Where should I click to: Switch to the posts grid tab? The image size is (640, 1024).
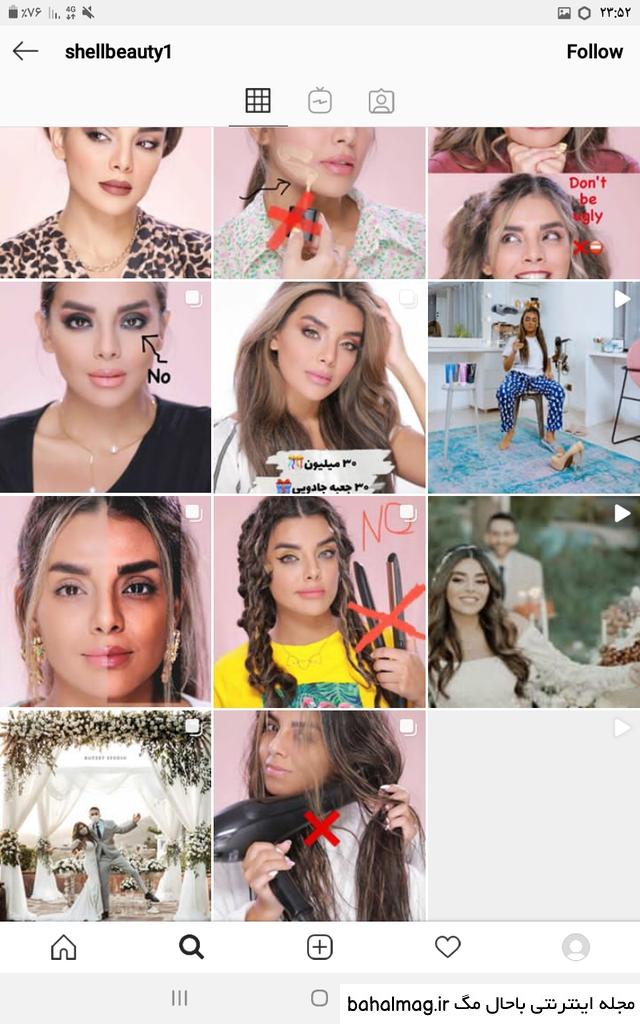[x=258, y=101]
